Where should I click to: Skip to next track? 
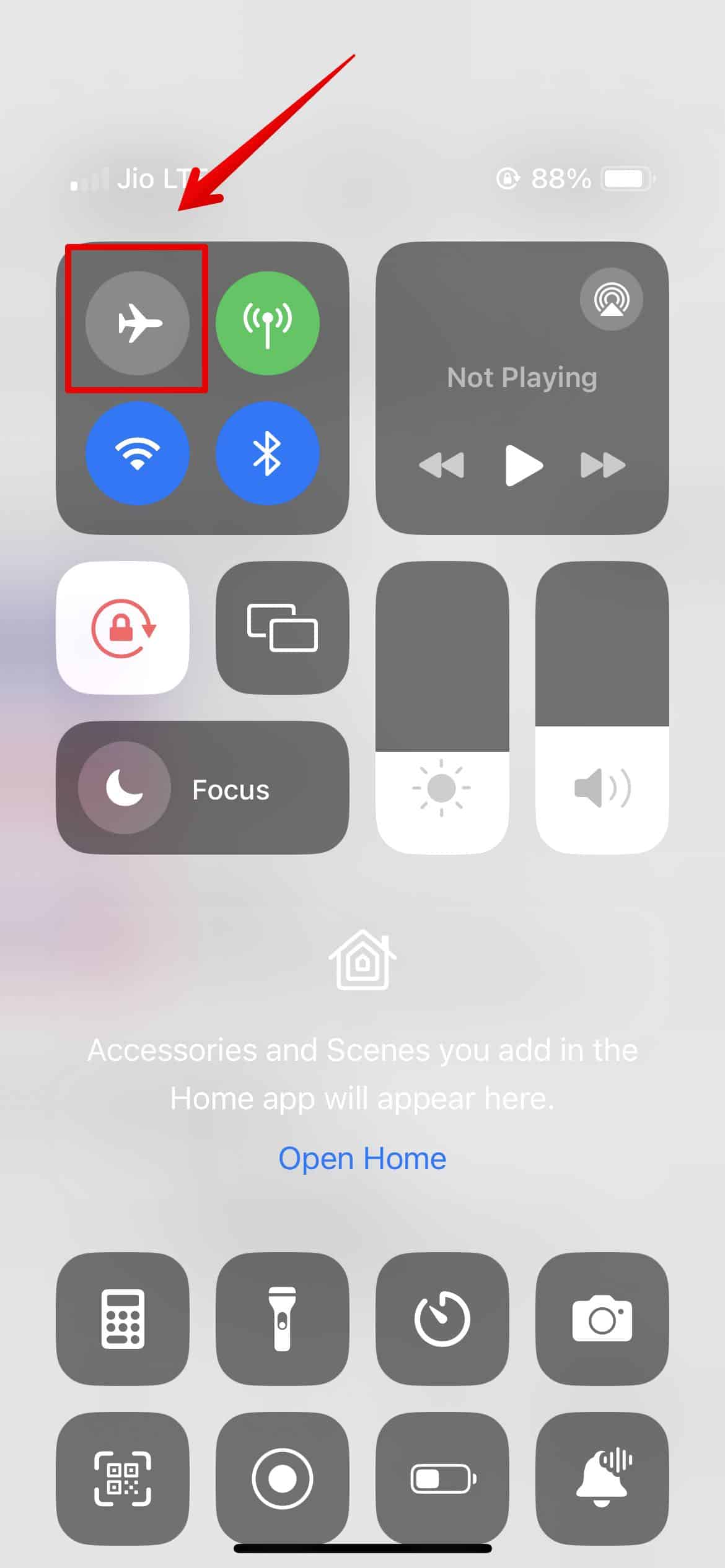pyautogui.click(x=602, y=464)
